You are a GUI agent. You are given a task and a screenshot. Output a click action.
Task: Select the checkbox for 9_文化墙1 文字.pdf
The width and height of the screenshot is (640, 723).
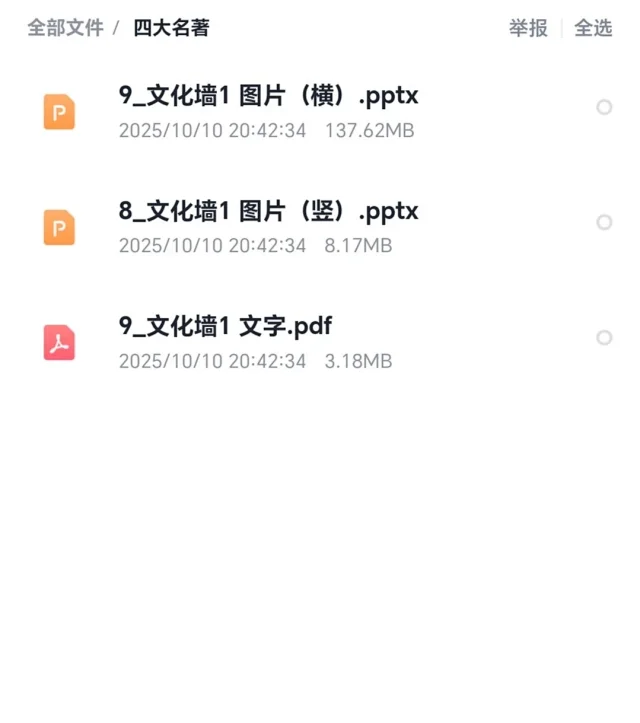click(x=604, y=338)
